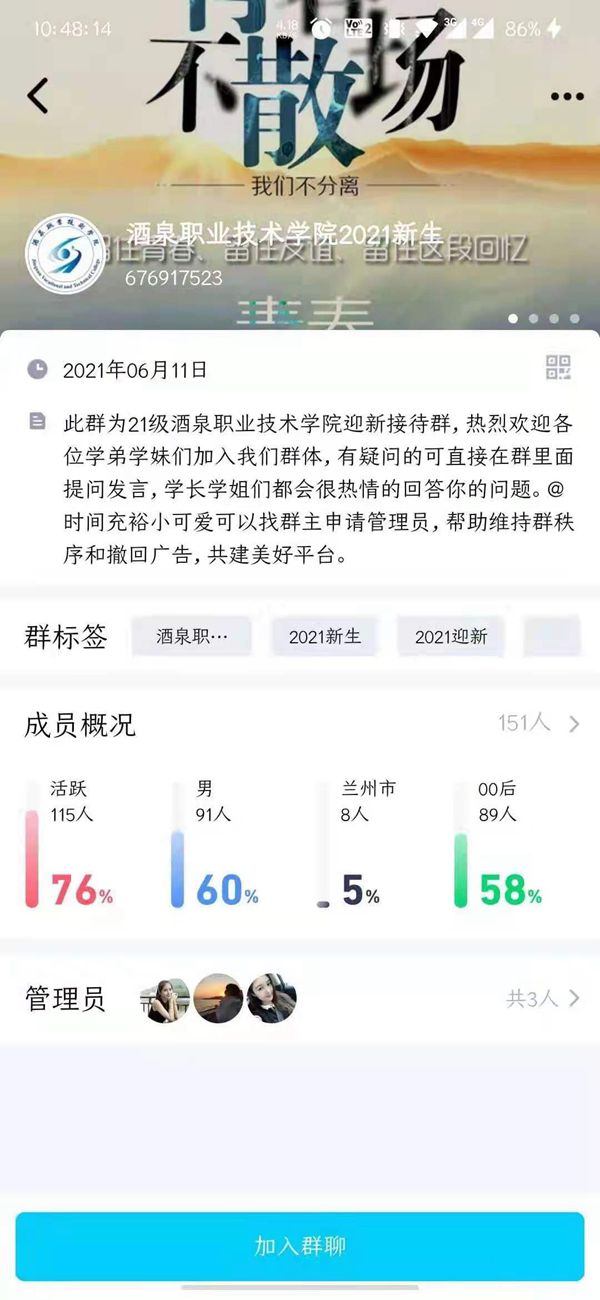Image resolution: width=600 pixels, height=1300 pixels.
Task: Select the 2021迎新 tag chip
Action: tap(450, 636)
